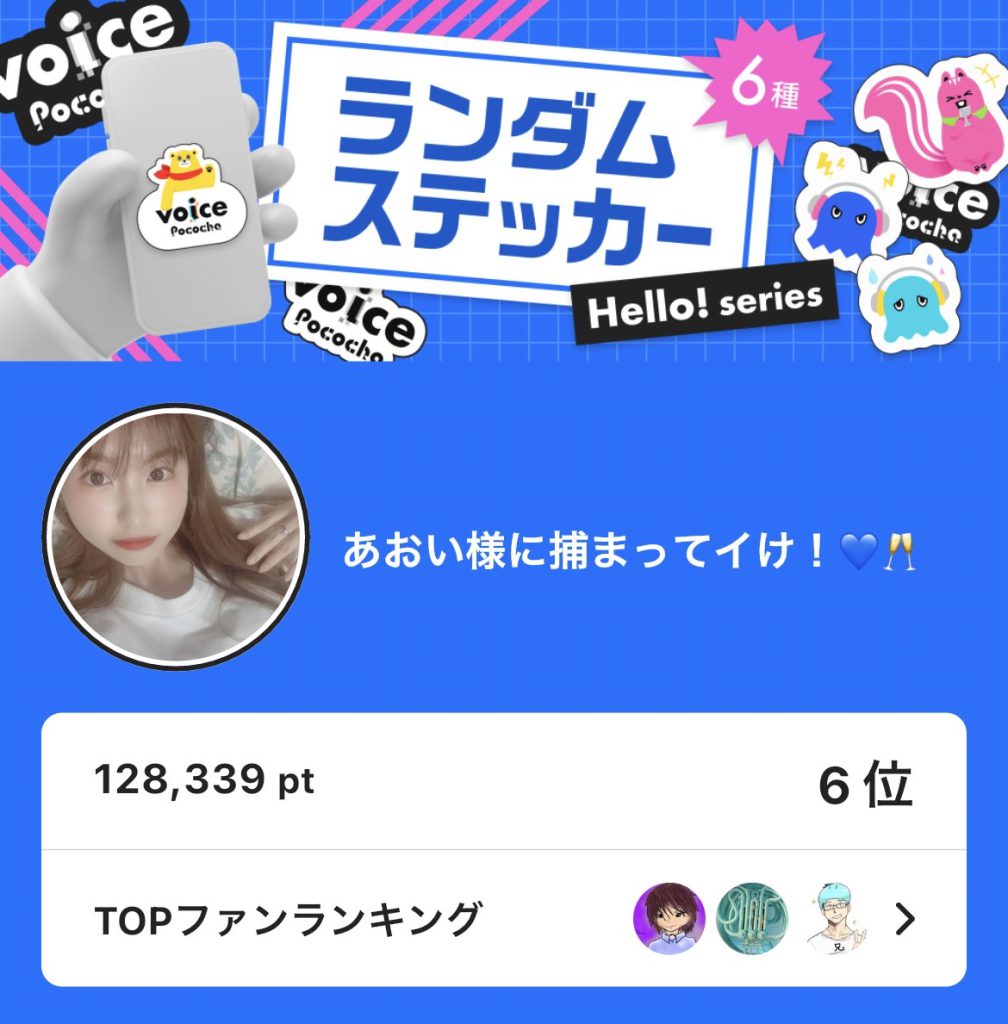The image size is (1008, 1024).
Task: Open the streamer's profile picture
Action: [176, 537]
